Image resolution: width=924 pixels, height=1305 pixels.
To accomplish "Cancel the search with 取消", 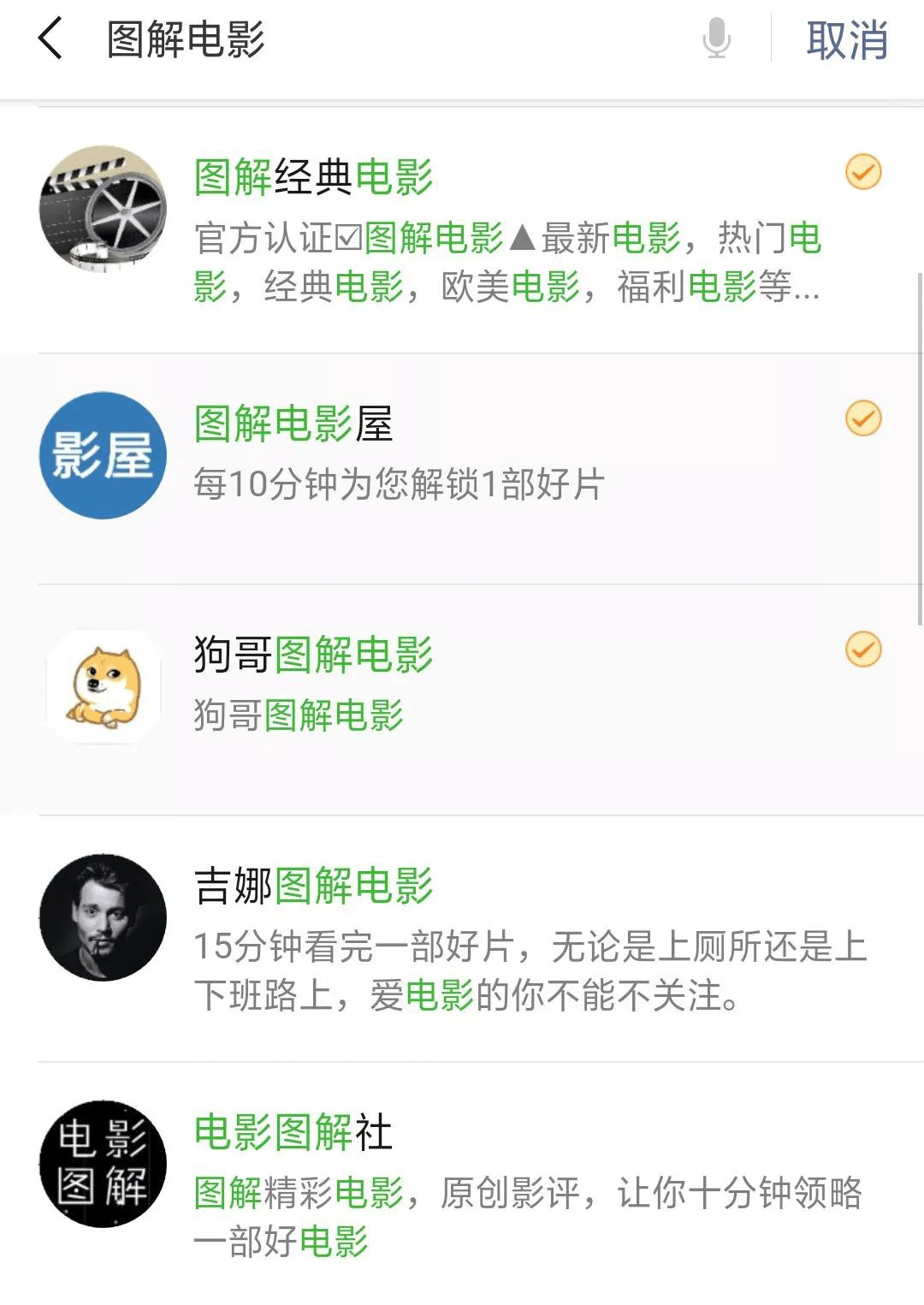I will coord(846,40).
